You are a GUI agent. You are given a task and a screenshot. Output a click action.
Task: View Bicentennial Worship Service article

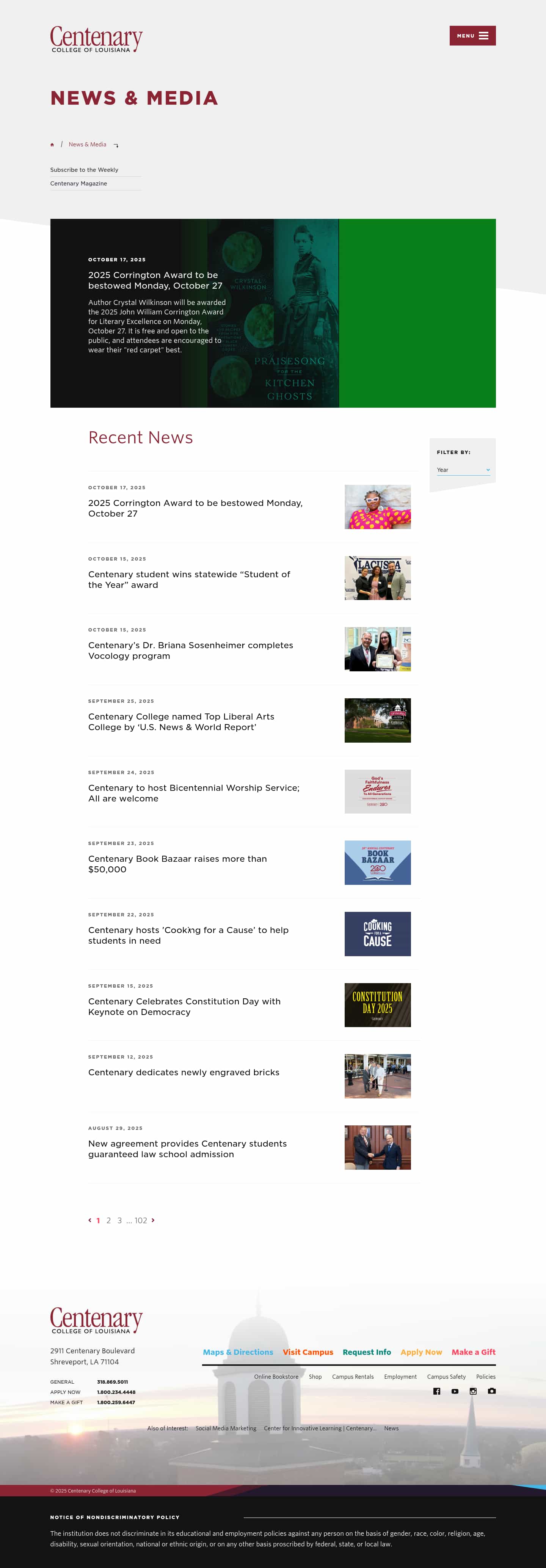(194, 792)
